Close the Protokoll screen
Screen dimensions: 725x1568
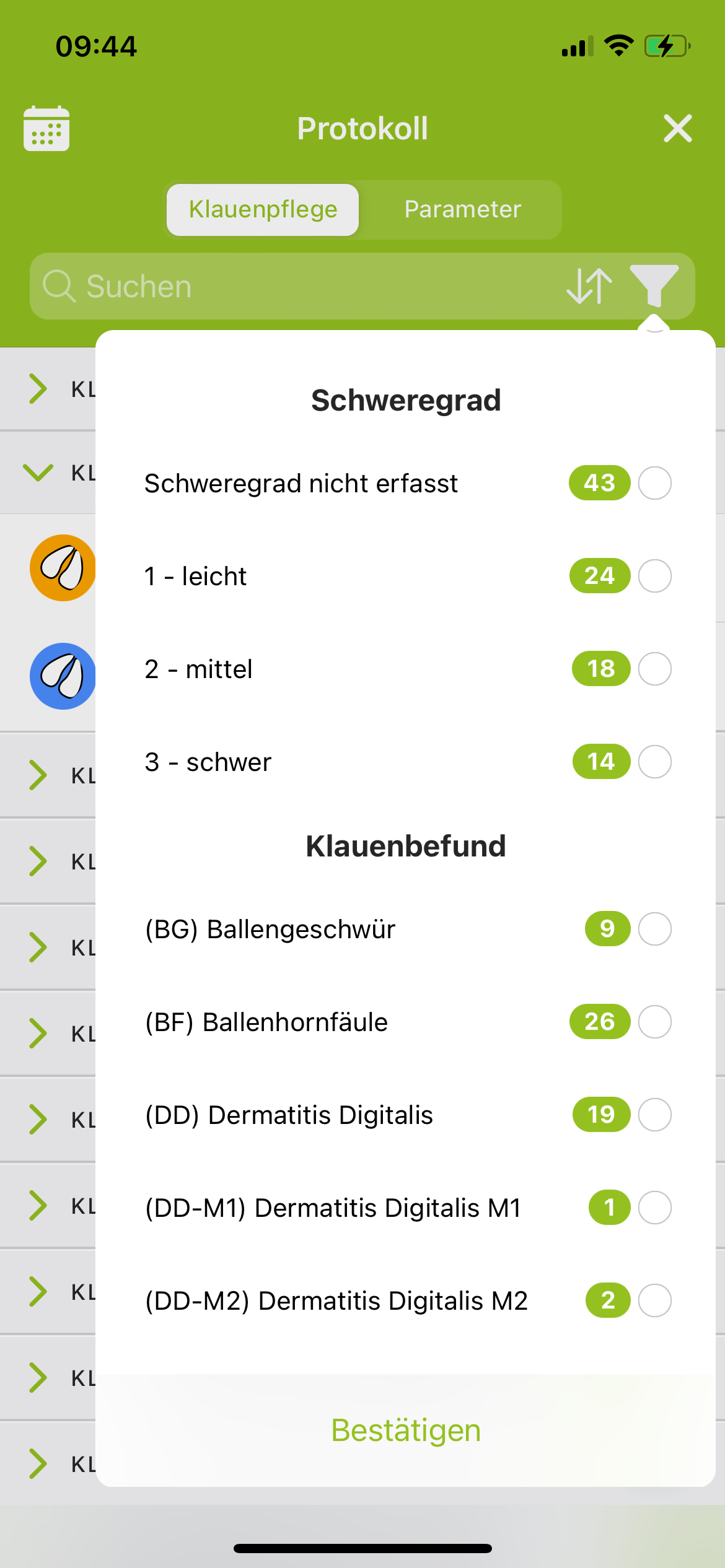[x=678, y=128]
